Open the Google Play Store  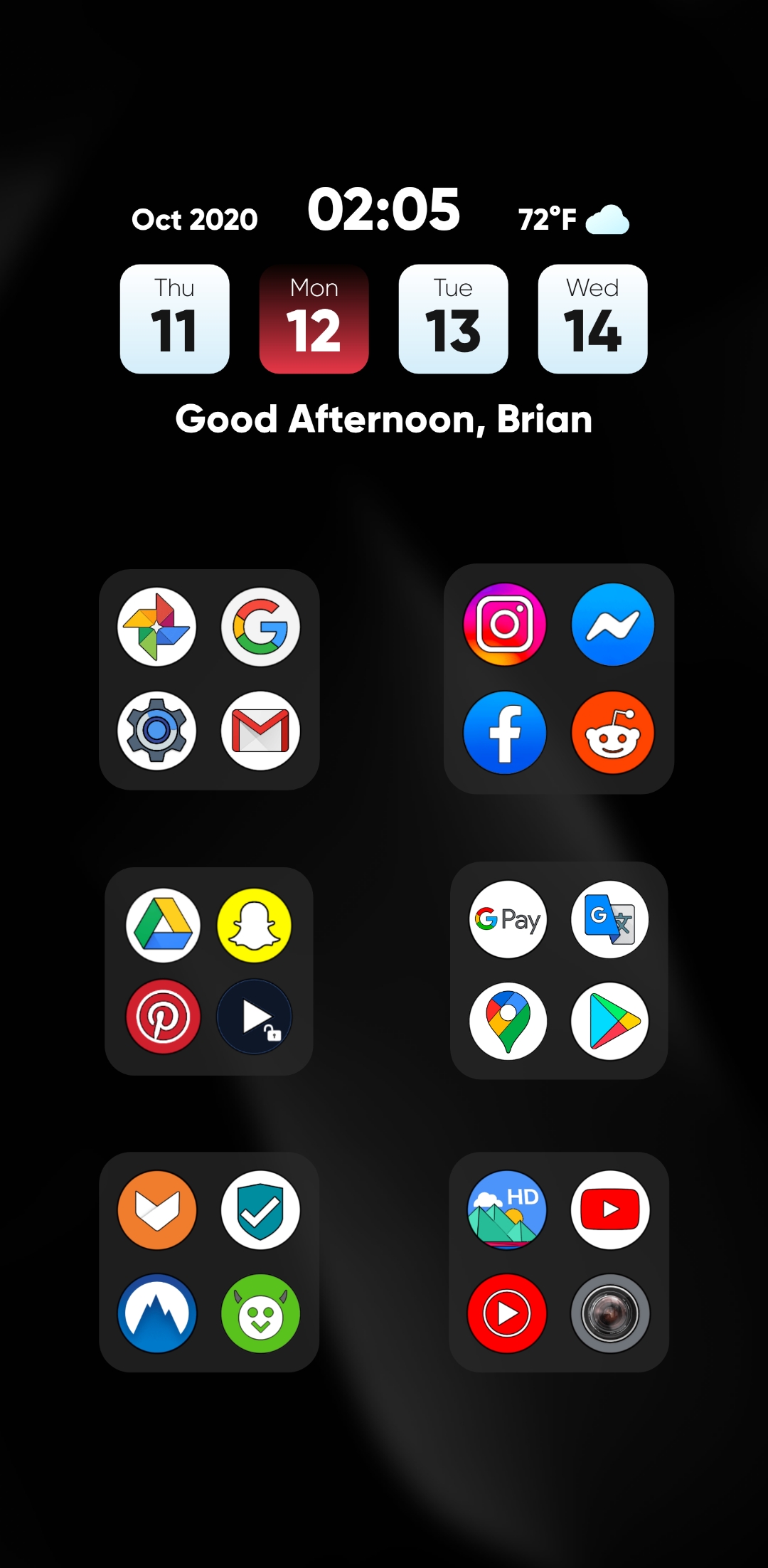tap(610, 1022)
